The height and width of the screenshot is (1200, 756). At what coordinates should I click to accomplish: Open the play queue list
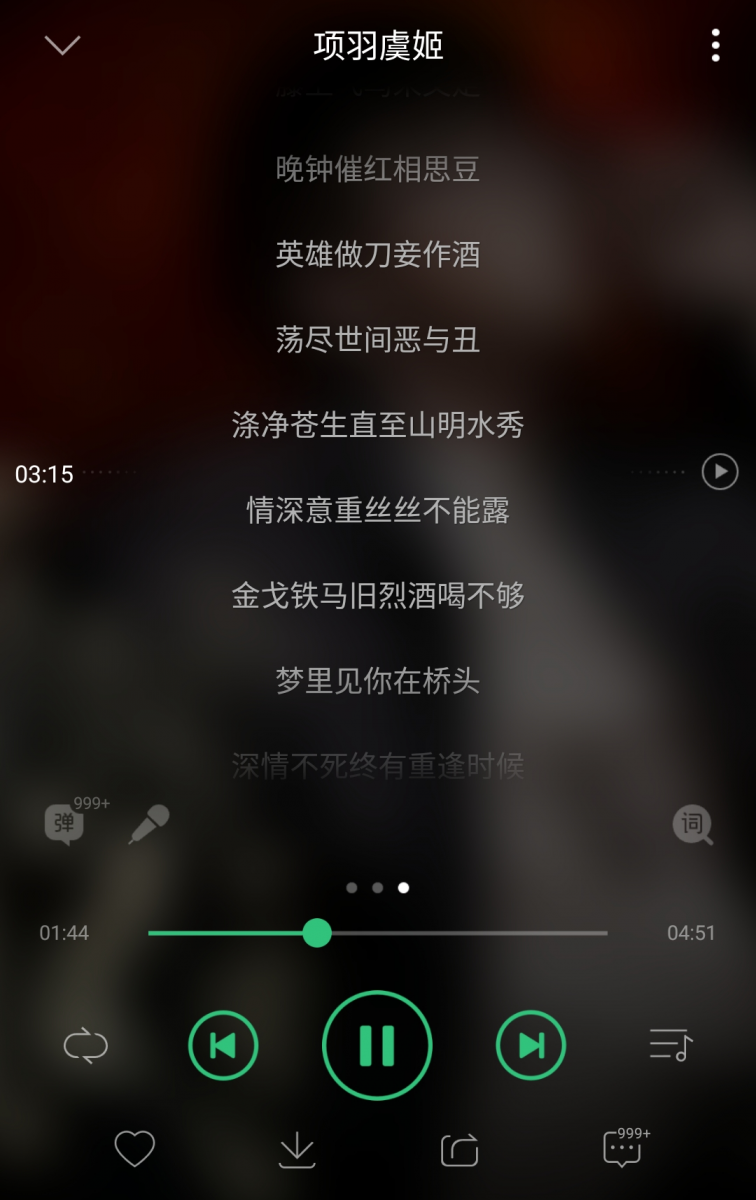click(x=670, y=1046)
